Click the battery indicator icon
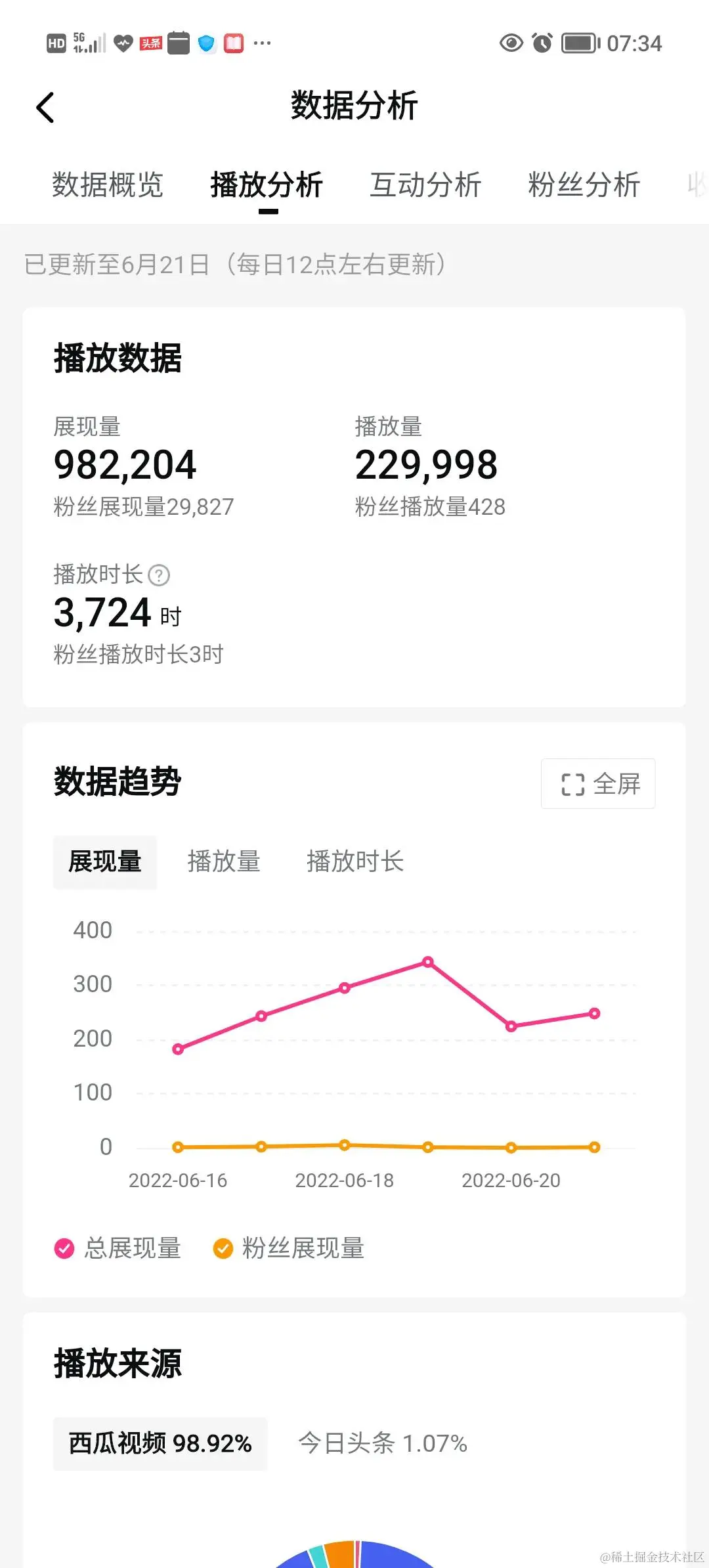Screen dimensions: 709x1568 coord(578,42)
